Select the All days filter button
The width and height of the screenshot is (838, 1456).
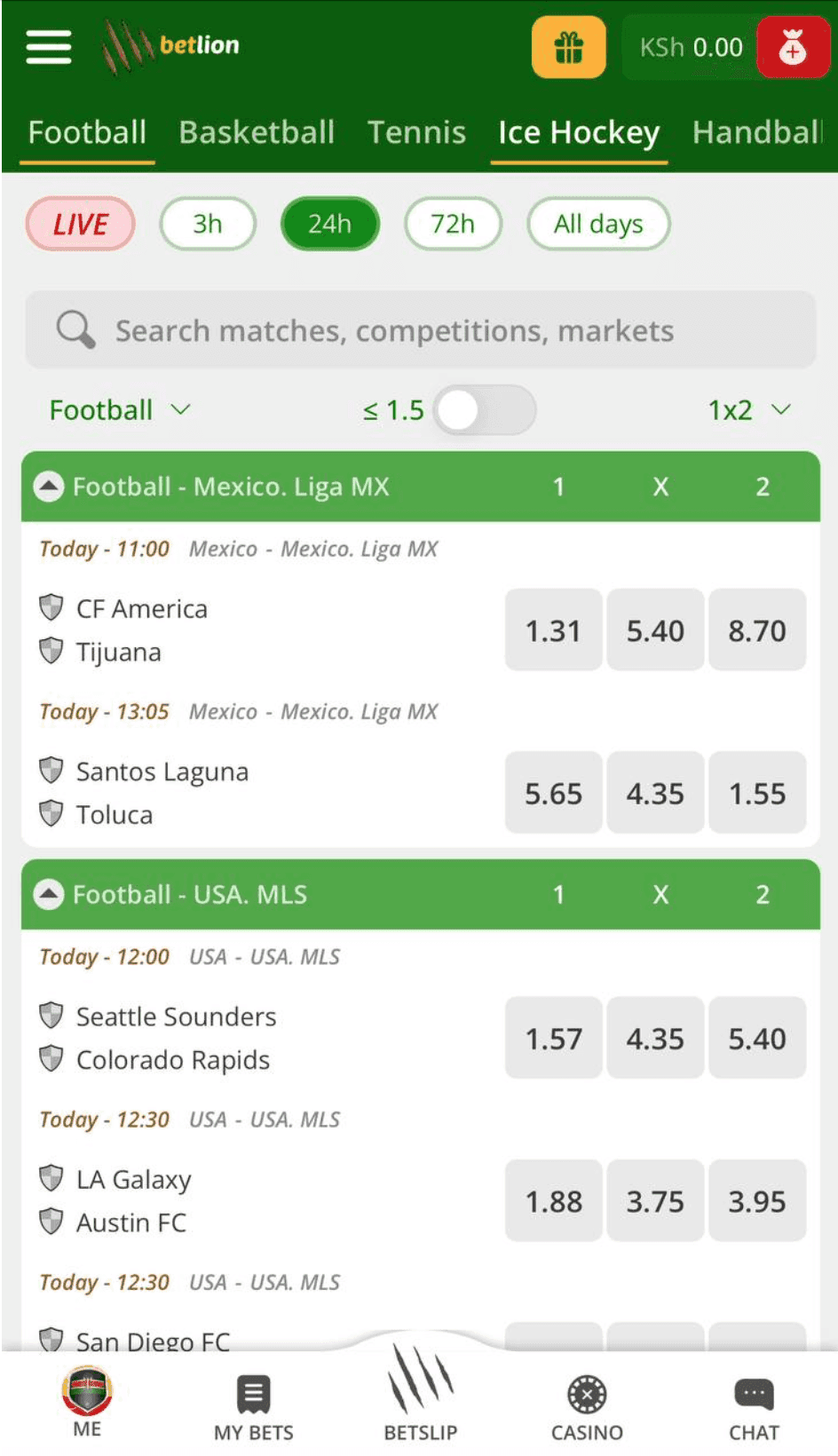pos(597,224)
